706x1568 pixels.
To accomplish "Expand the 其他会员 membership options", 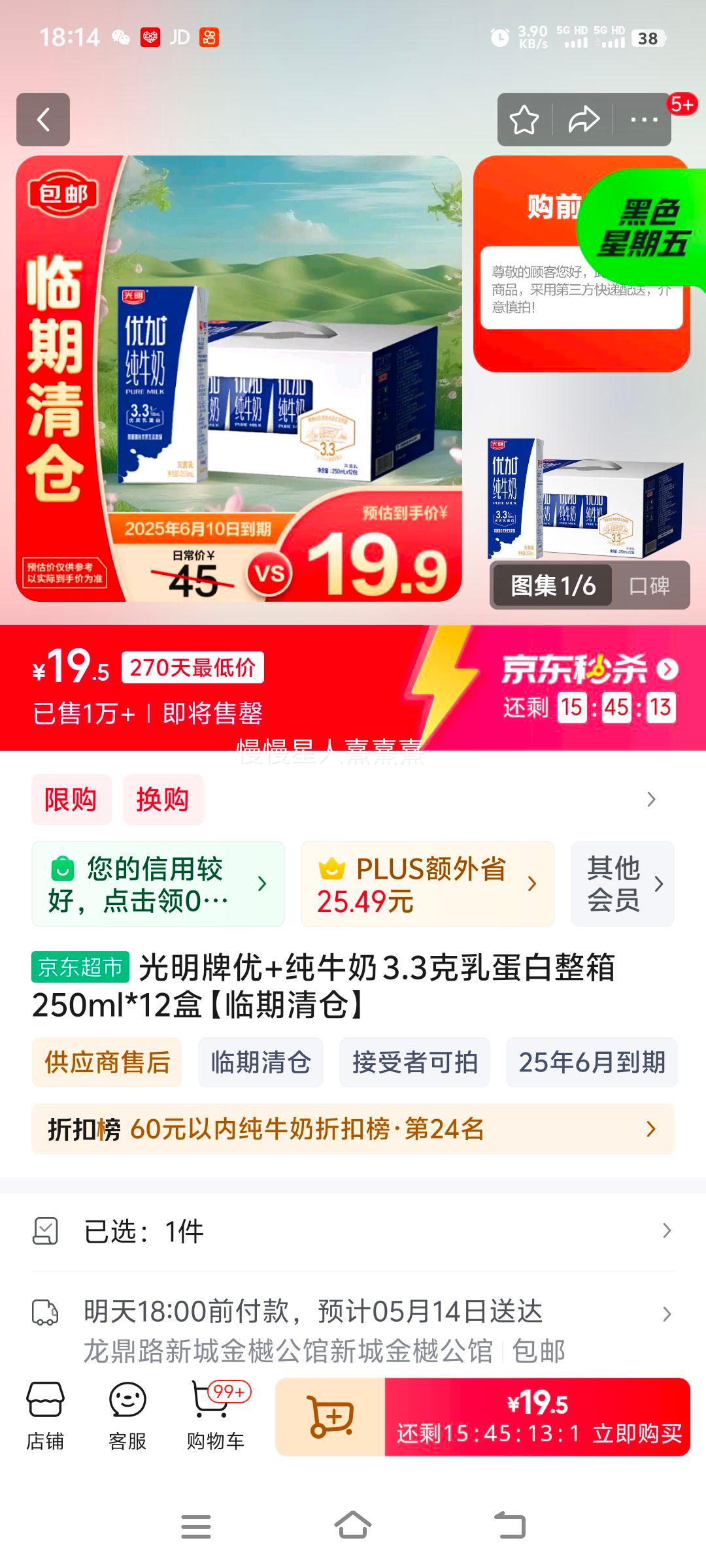I will (x=622, y=883).
